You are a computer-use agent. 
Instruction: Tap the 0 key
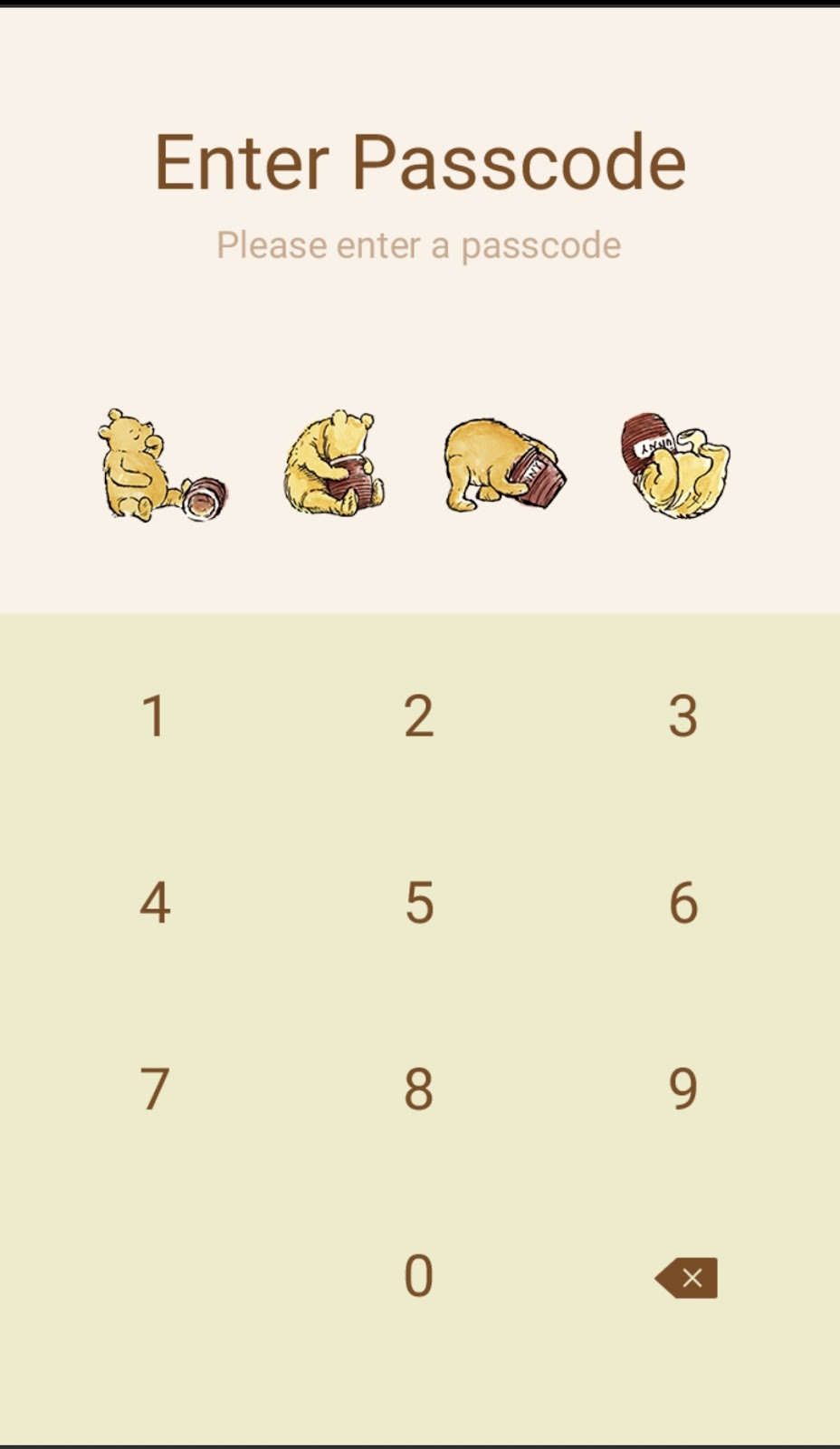[x=418, y=1275]
